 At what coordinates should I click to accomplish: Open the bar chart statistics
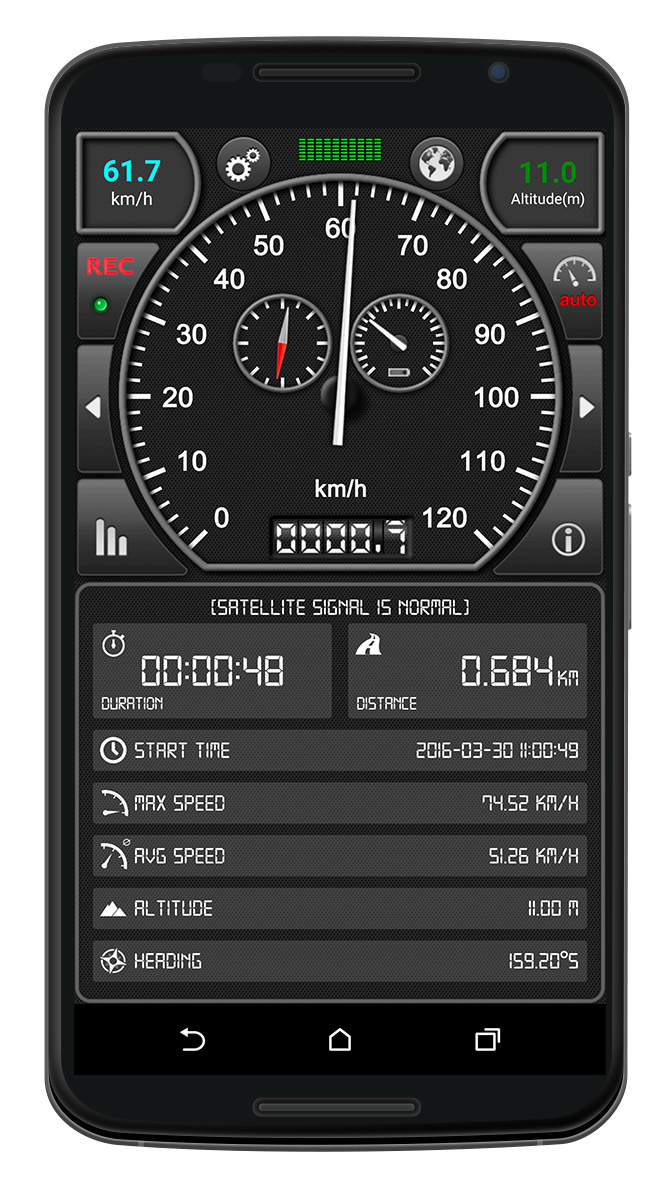(x=111, y=537)
